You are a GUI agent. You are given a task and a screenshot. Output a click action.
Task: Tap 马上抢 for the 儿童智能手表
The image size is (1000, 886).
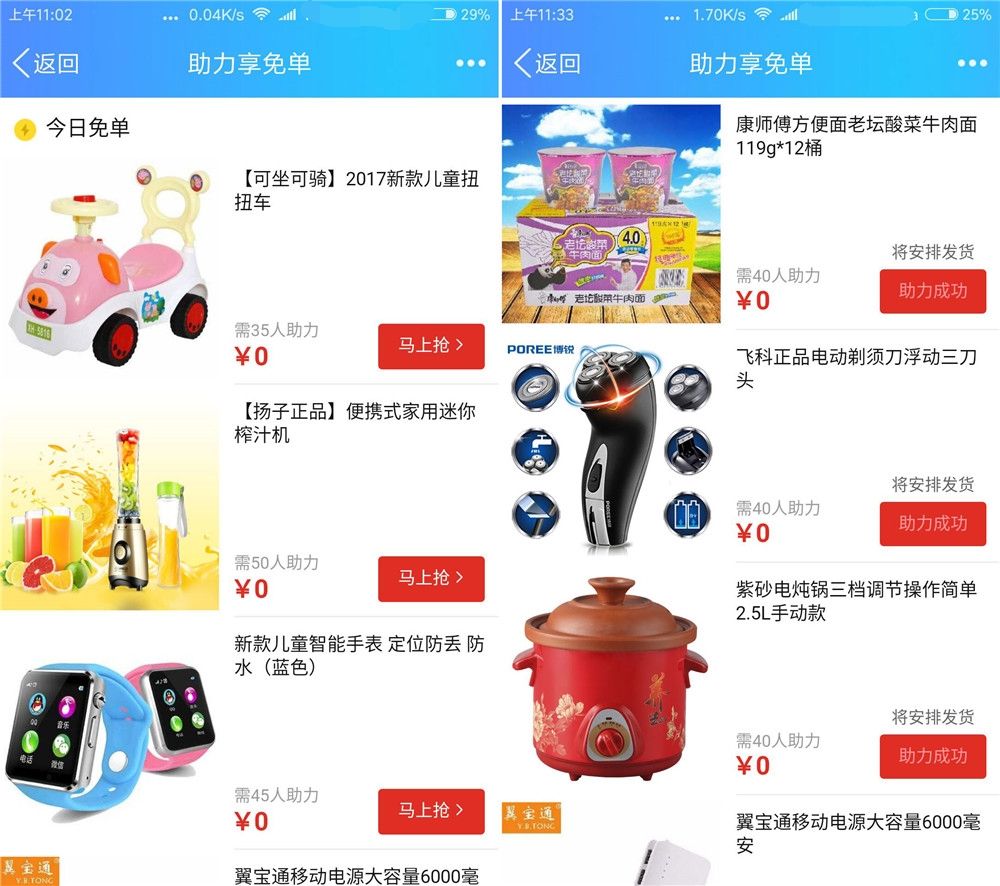(430, 811)
